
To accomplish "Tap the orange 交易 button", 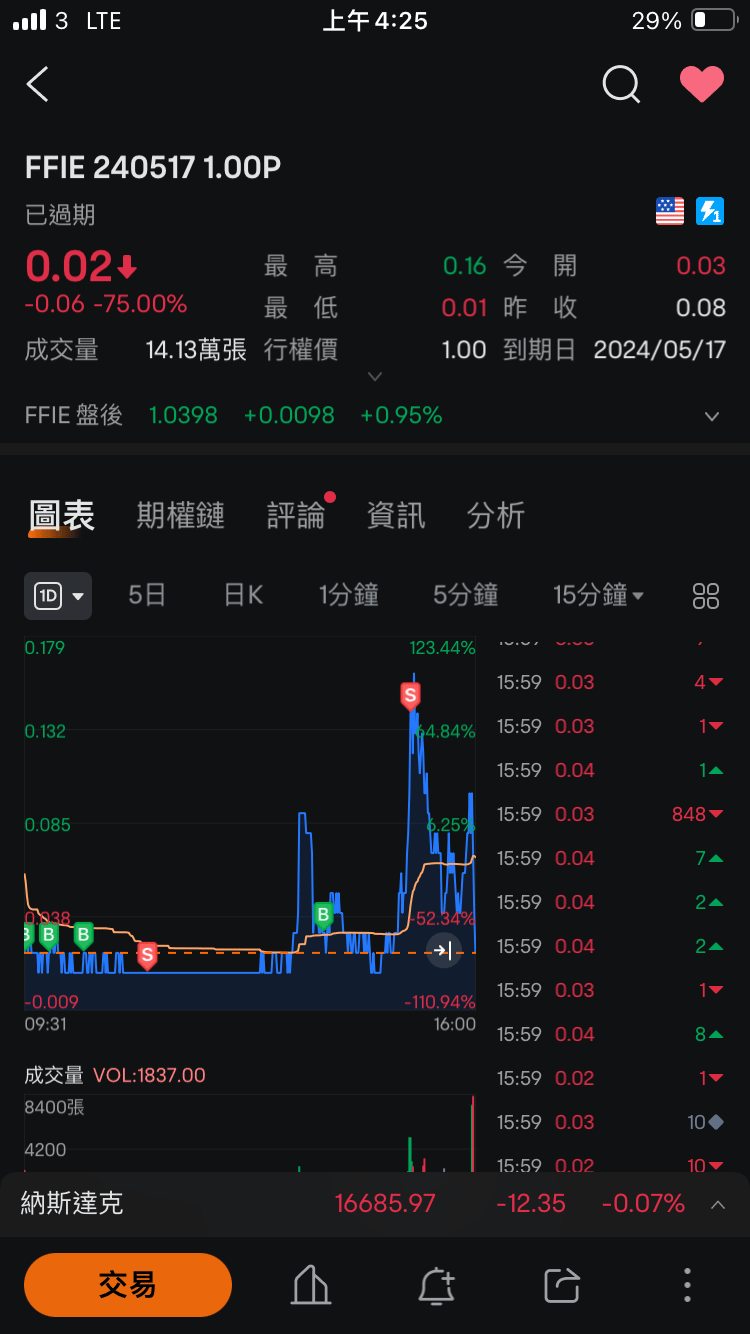I will [127, 1285].
